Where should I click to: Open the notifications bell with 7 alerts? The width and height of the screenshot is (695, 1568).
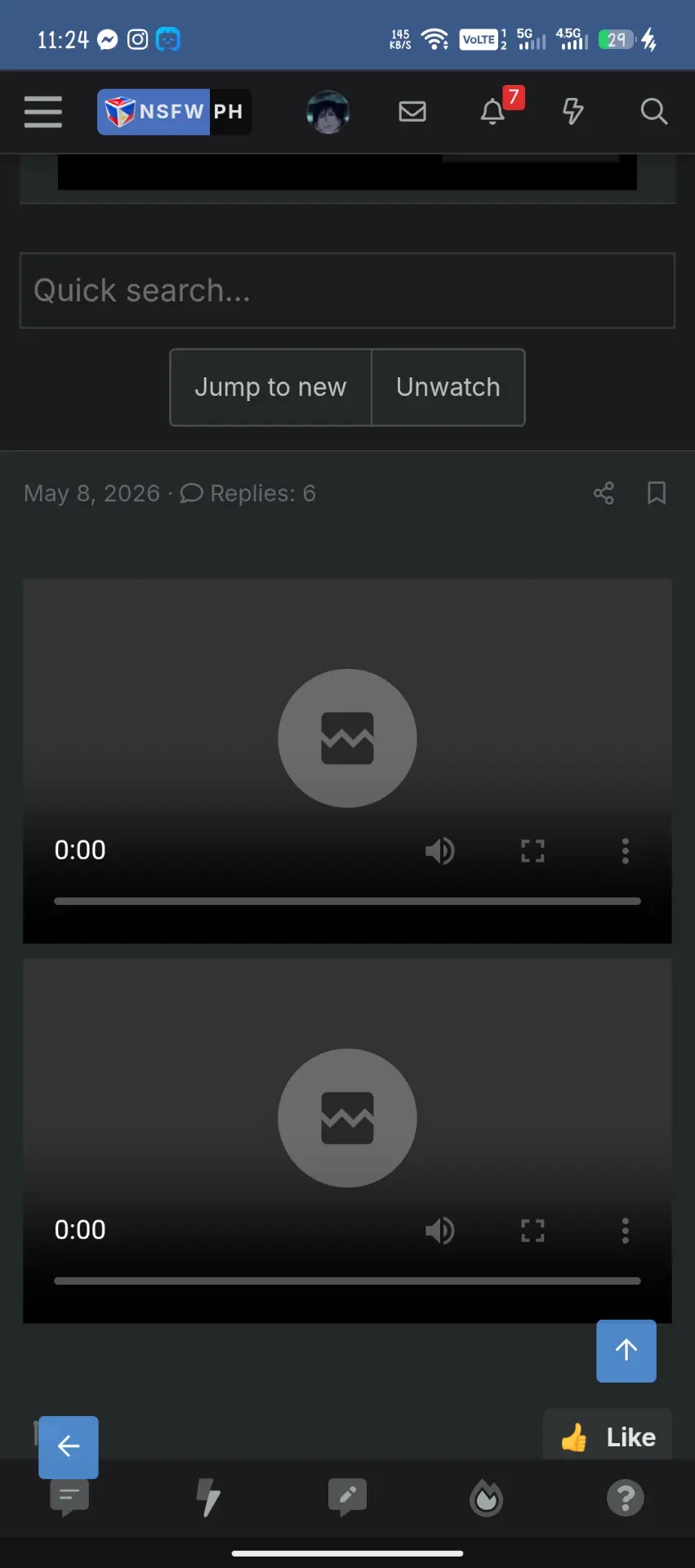point(492,112)
